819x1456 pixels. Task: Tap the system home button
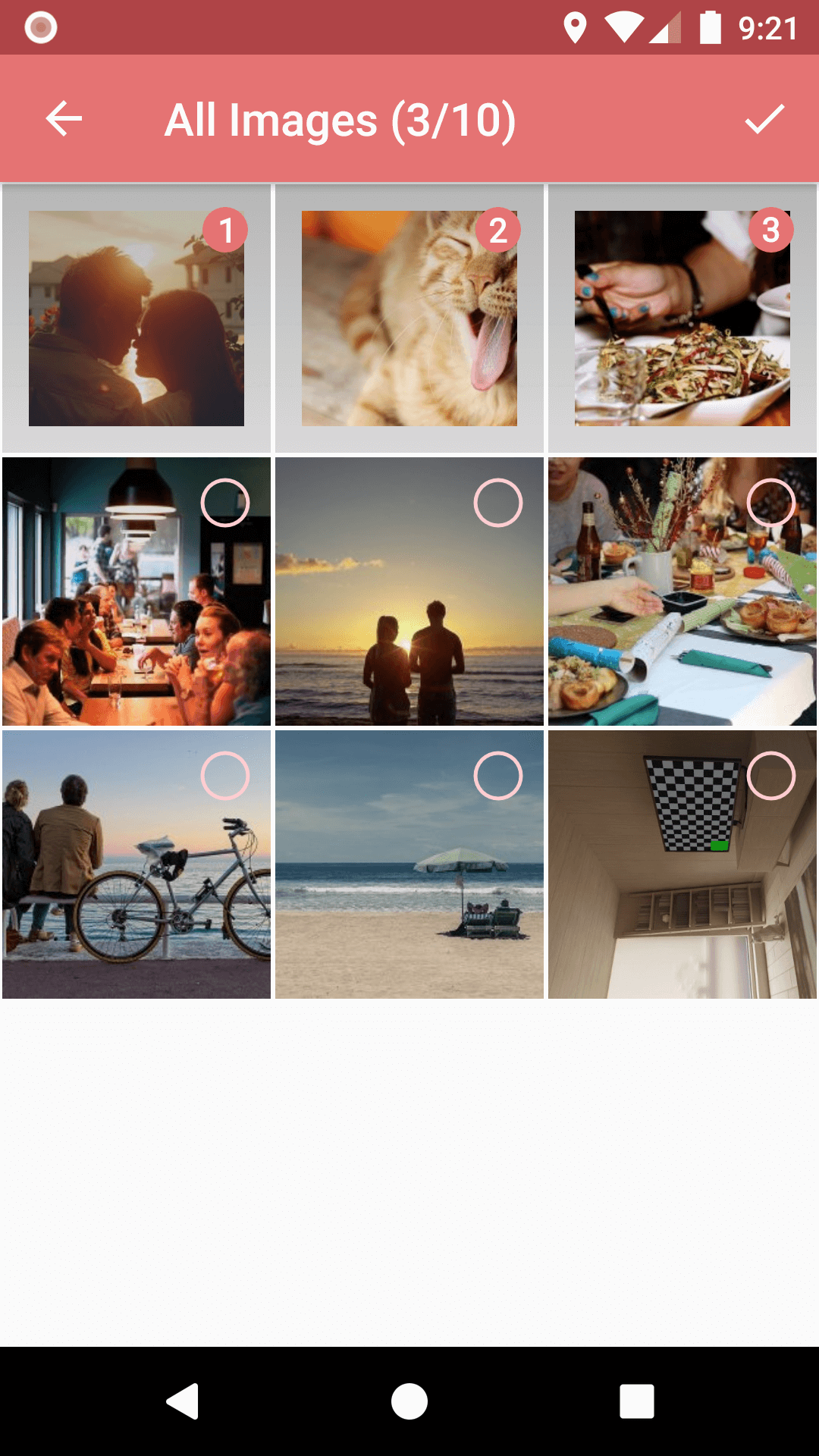click(409, 1401)
